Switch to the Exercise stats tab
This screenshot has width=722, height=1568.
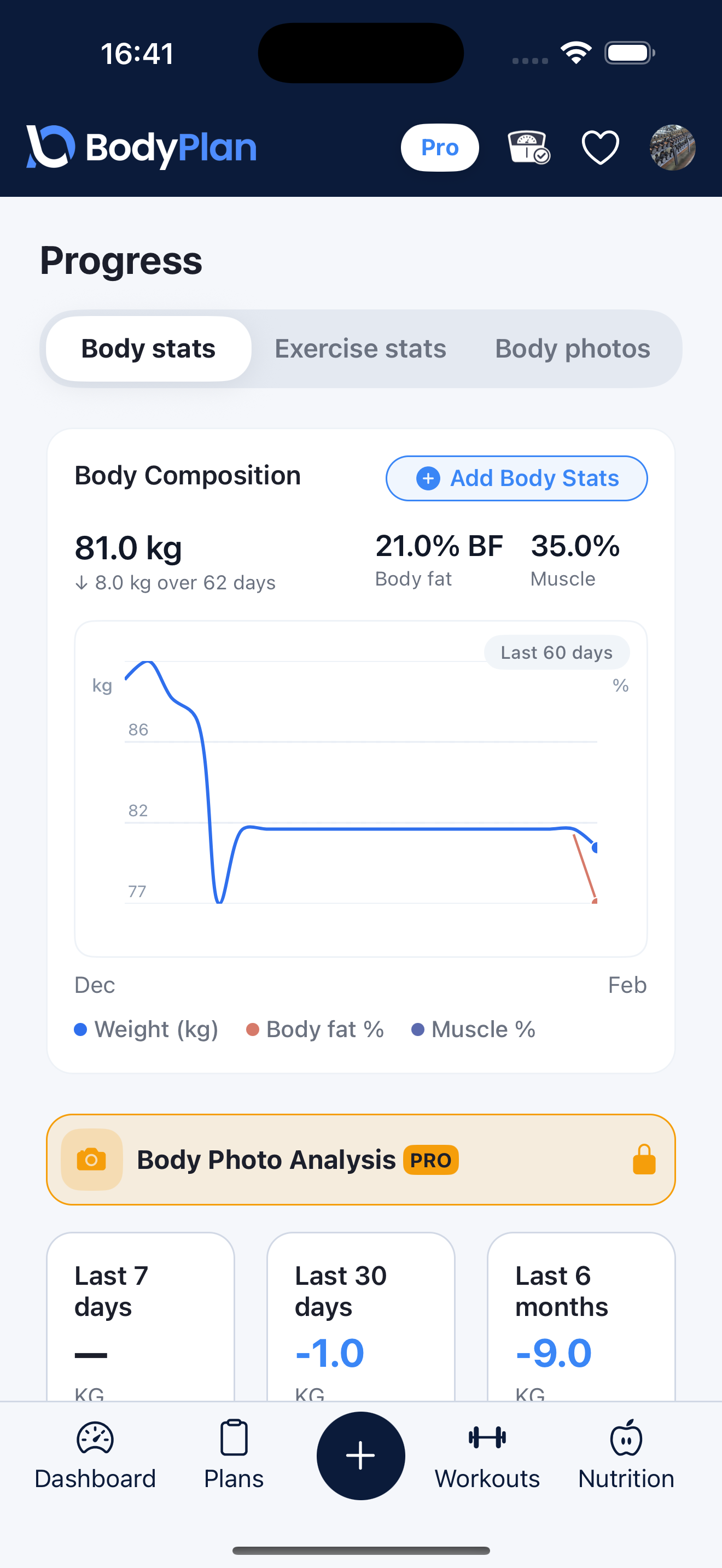360,348
